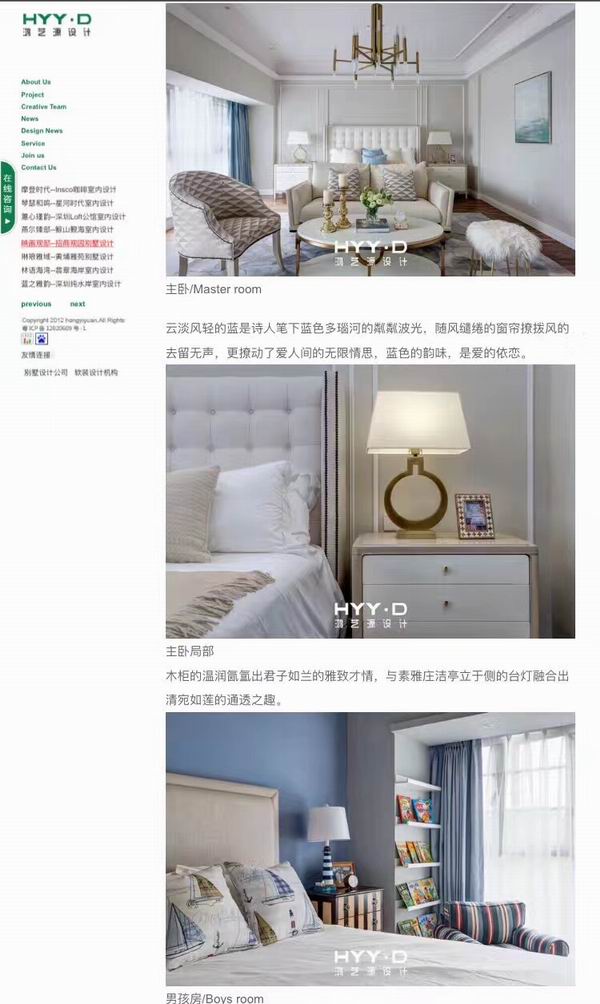Open the News link
The width and height of the screenshot is (600, 1004).
click(x=30, y=119)
